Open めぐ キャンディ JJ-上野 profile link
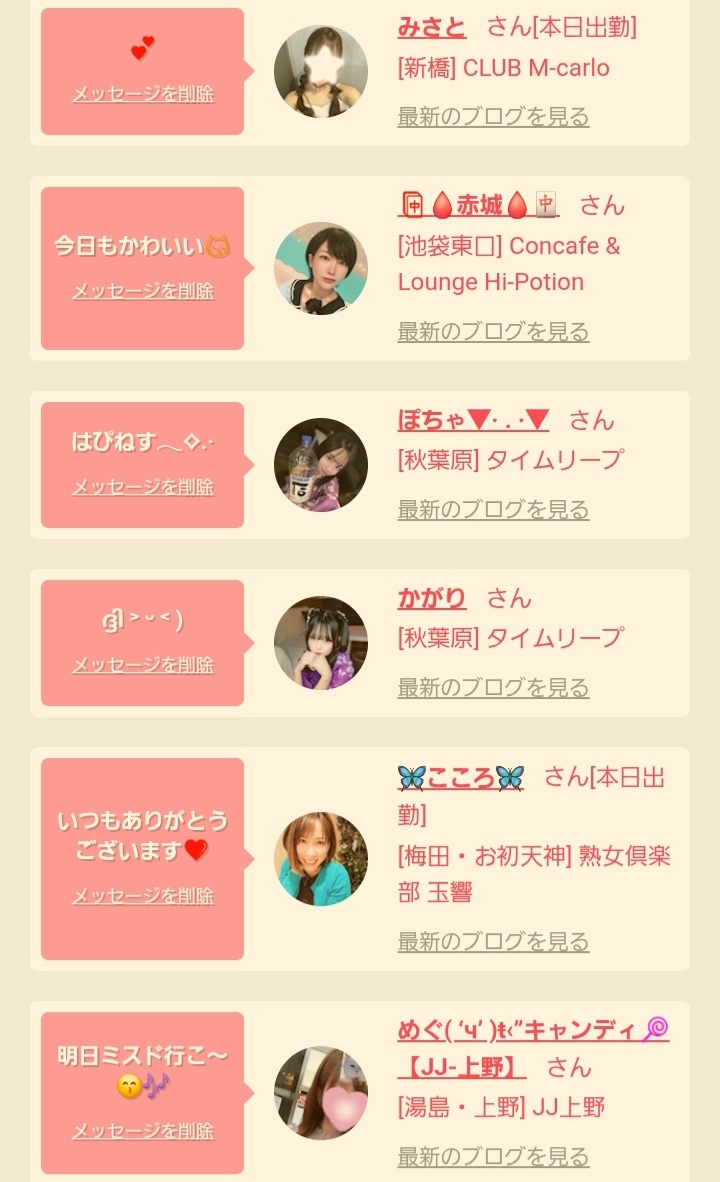 click(533, 1049)
